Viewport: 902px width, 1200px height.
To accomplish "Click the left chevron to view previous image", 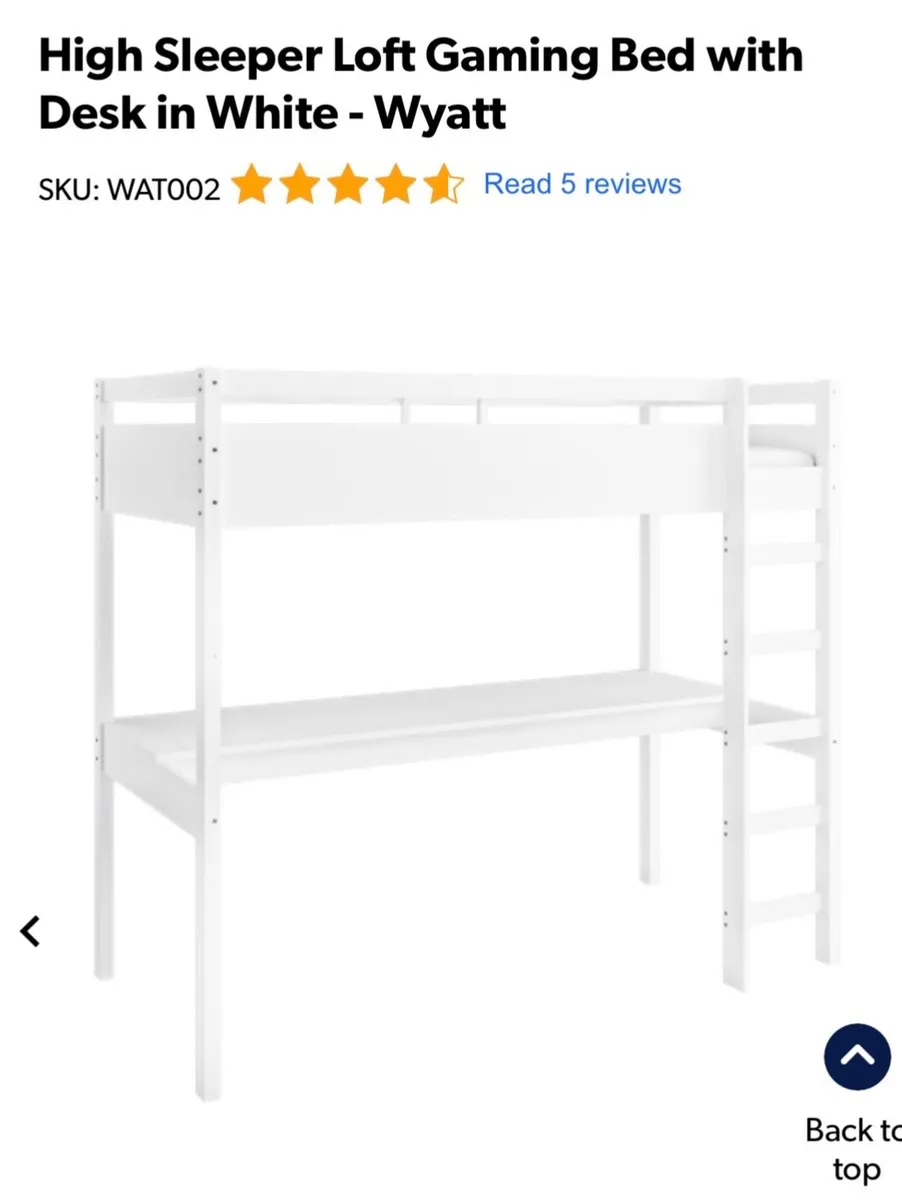I will tap(30, 931).
